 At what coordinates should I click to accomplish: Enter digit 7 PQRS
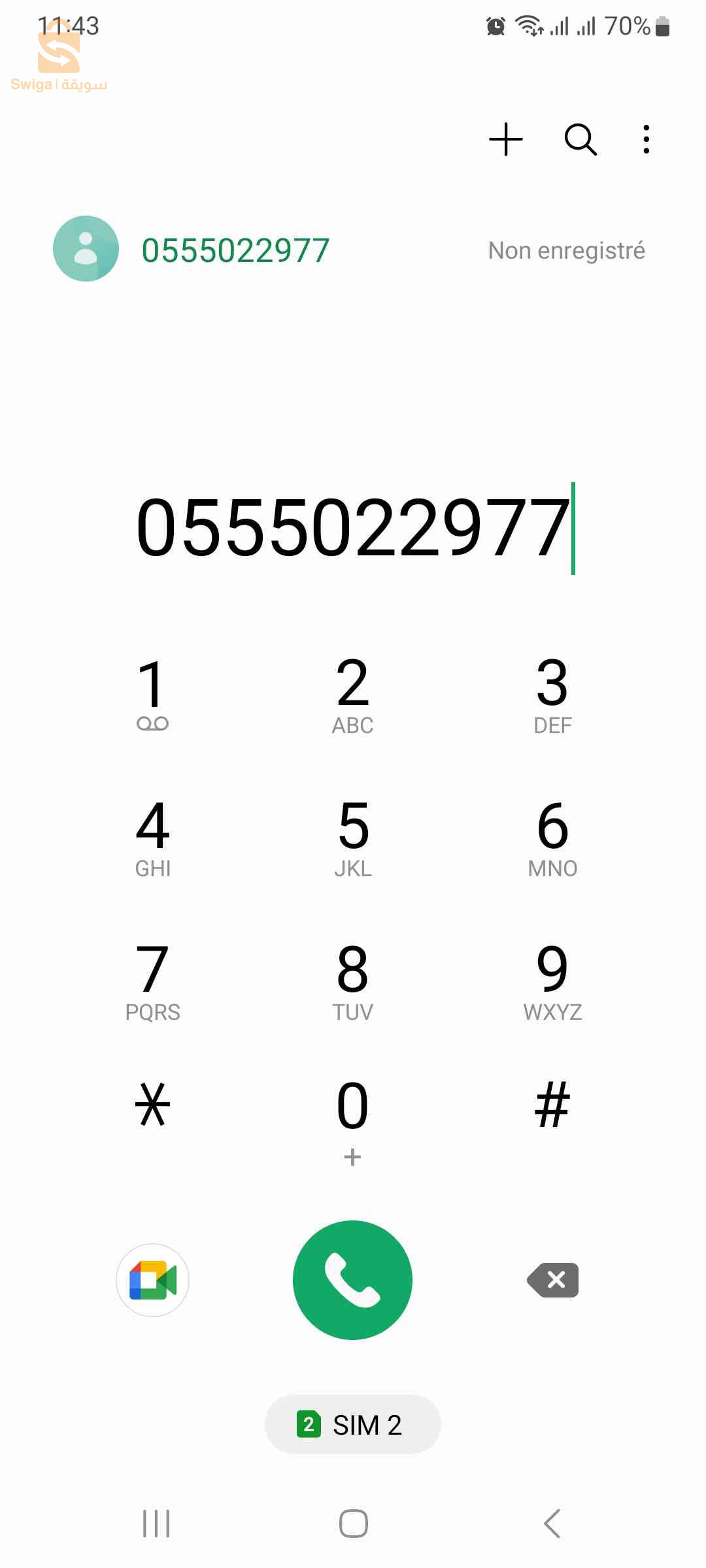click(152, 981)
